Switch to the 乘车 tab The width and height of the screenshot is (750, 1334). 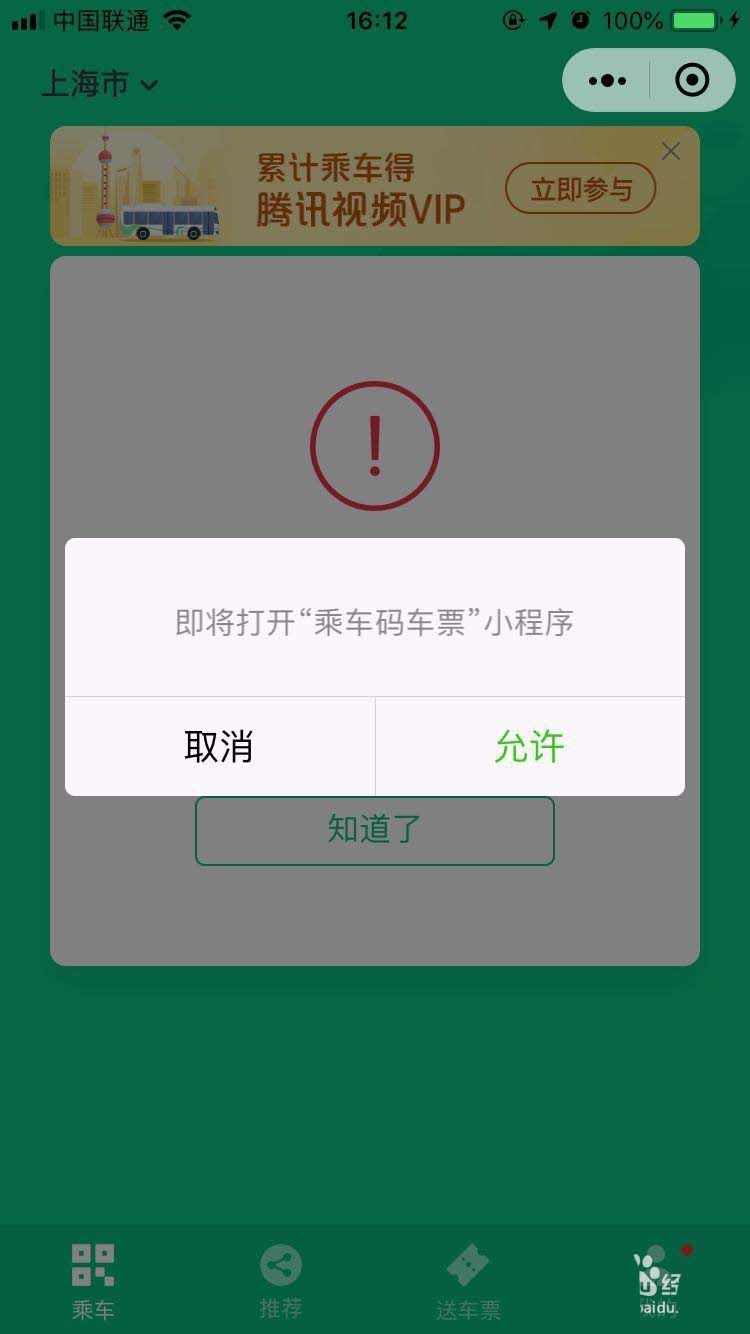(93, 1280)
